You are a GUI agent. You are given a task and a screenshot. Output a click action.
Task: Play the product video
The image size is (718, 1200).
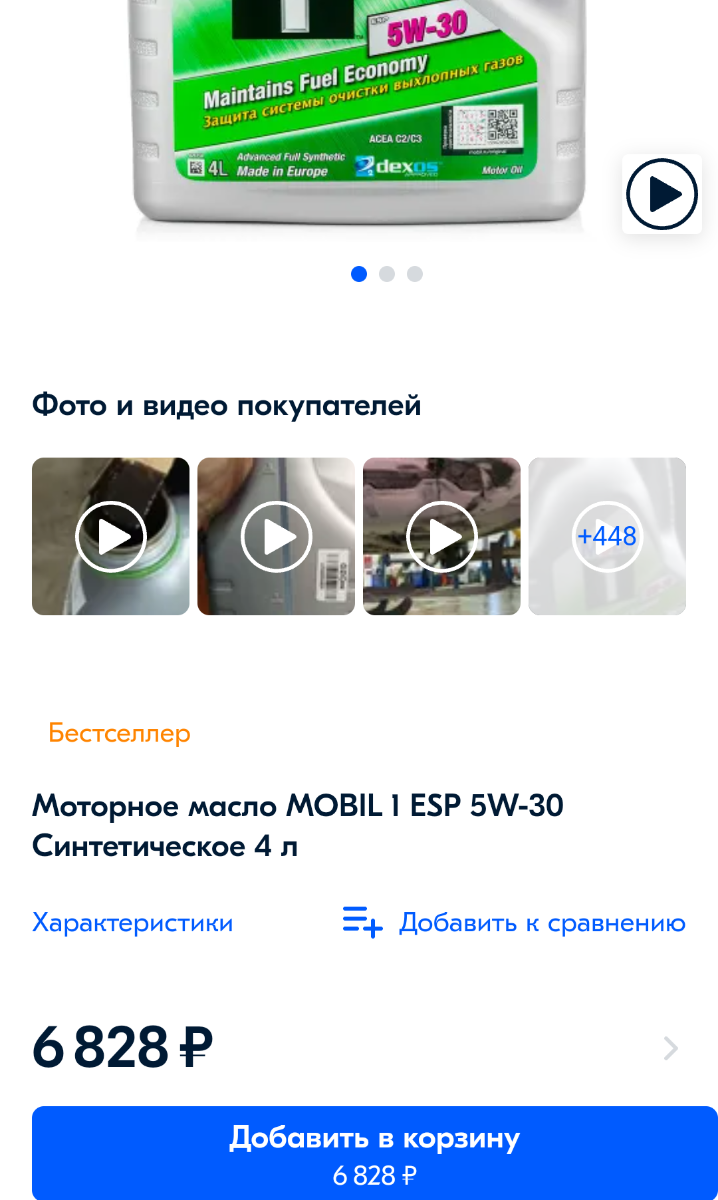tap(661, 194)
